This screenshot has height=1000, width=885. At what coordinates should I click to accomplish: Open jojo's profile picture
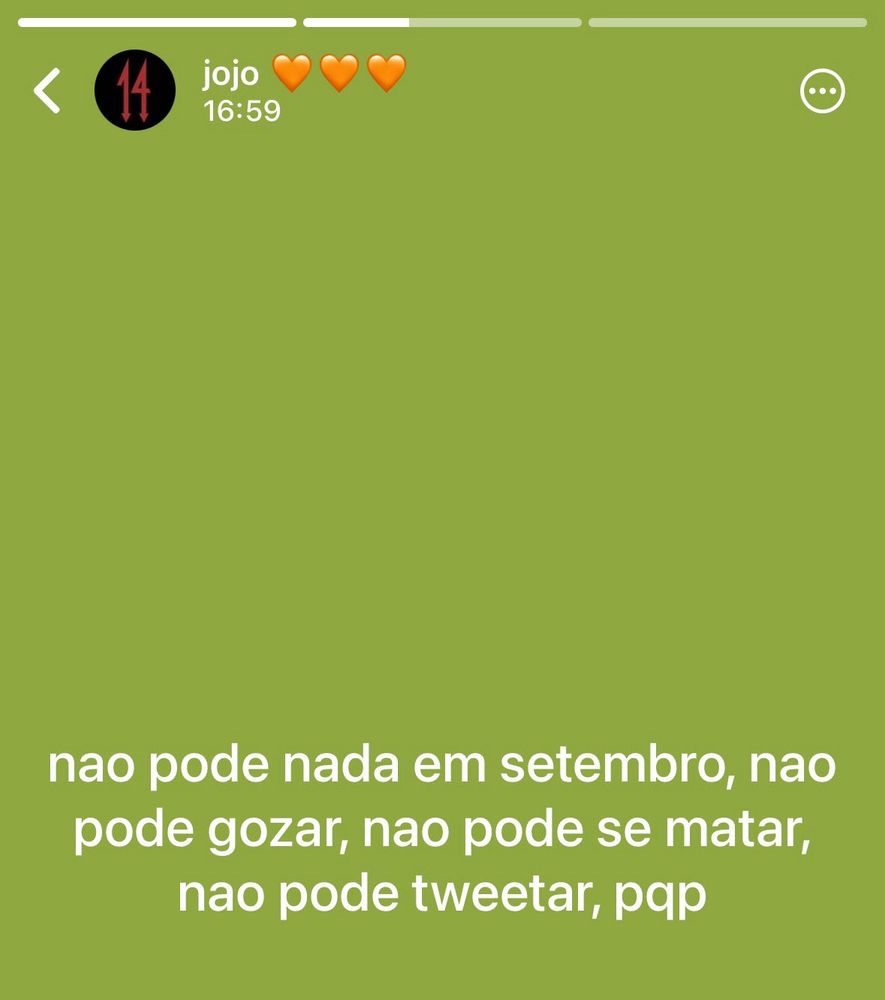pyautogui.click(x=135, y=90)
